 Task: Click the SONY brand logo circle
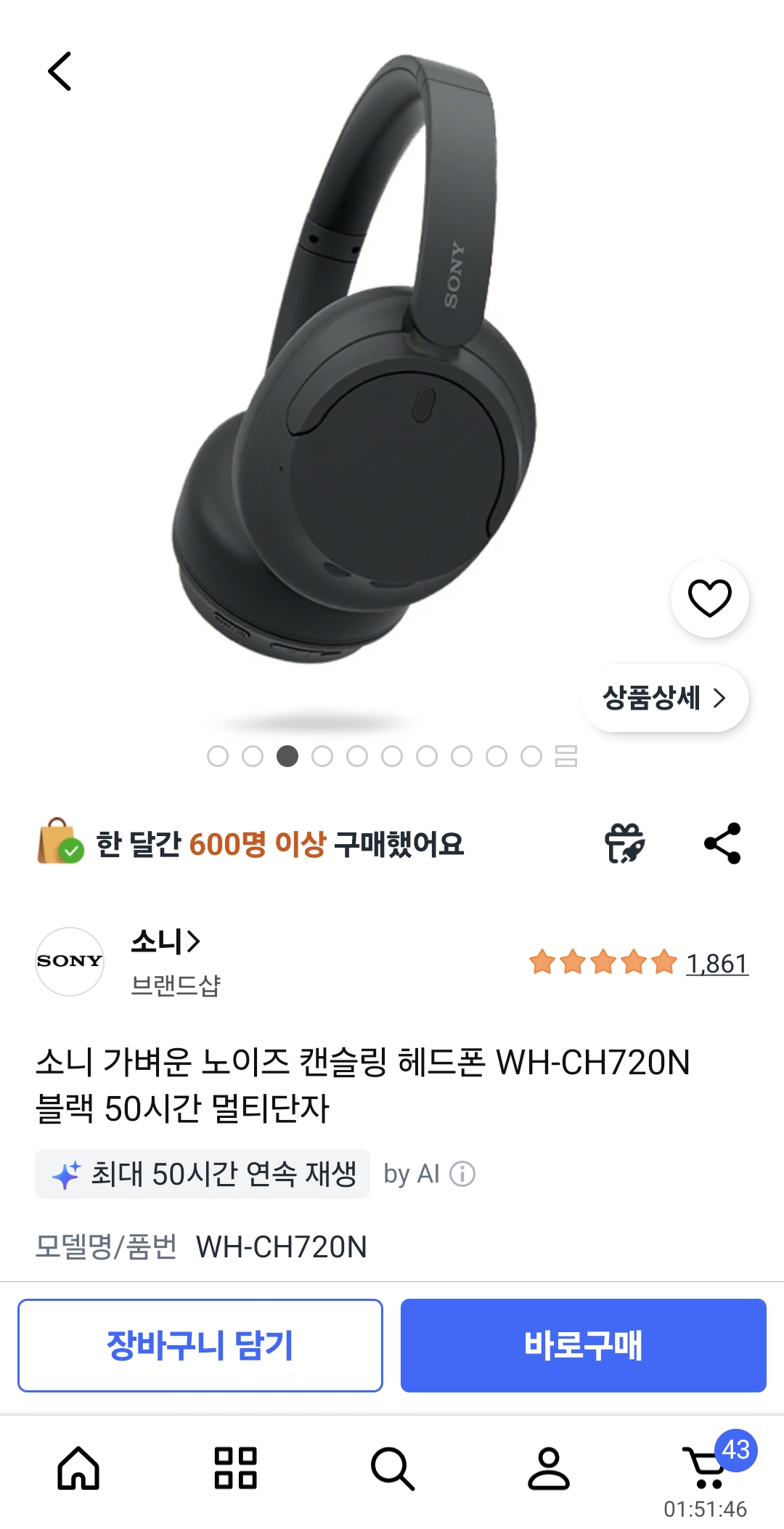coord(70,960)
